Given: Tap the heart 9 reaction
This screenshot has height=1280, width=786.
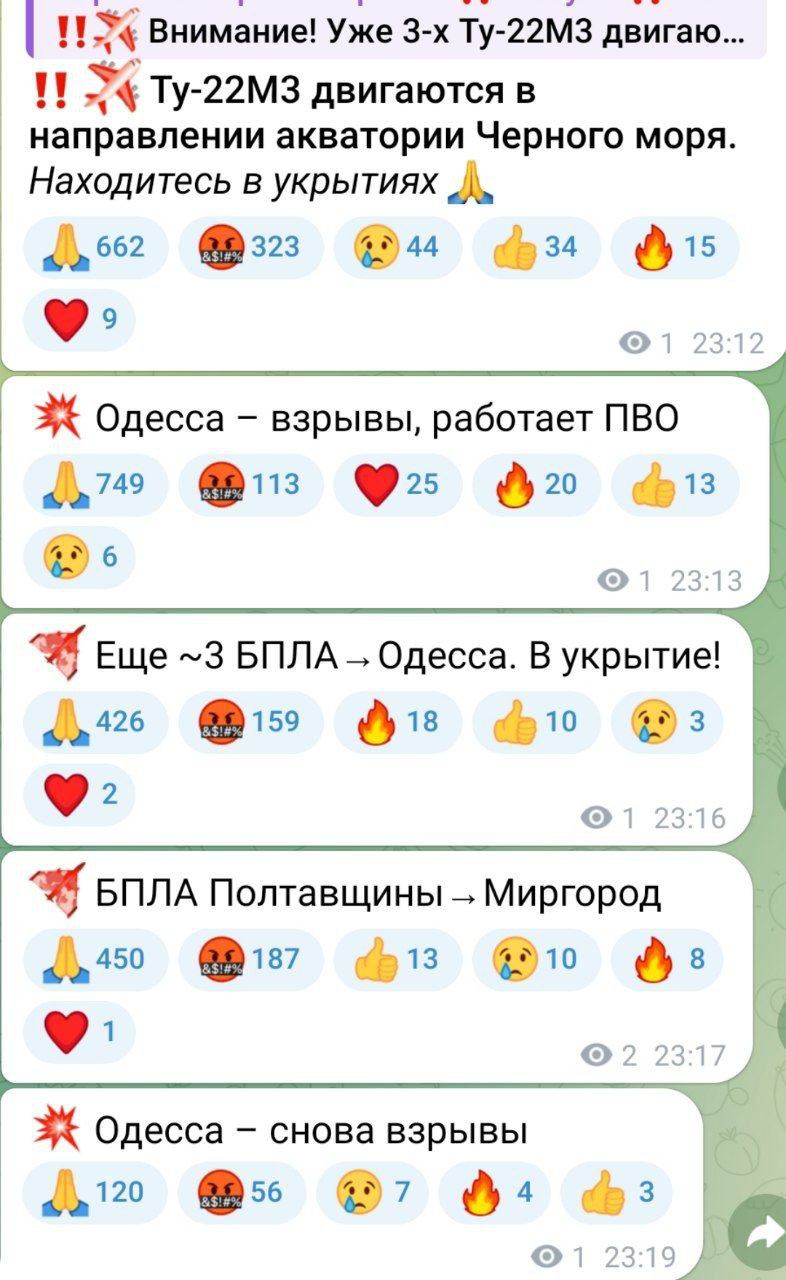Looking at the screenshot, I should (x=79, y=321).
